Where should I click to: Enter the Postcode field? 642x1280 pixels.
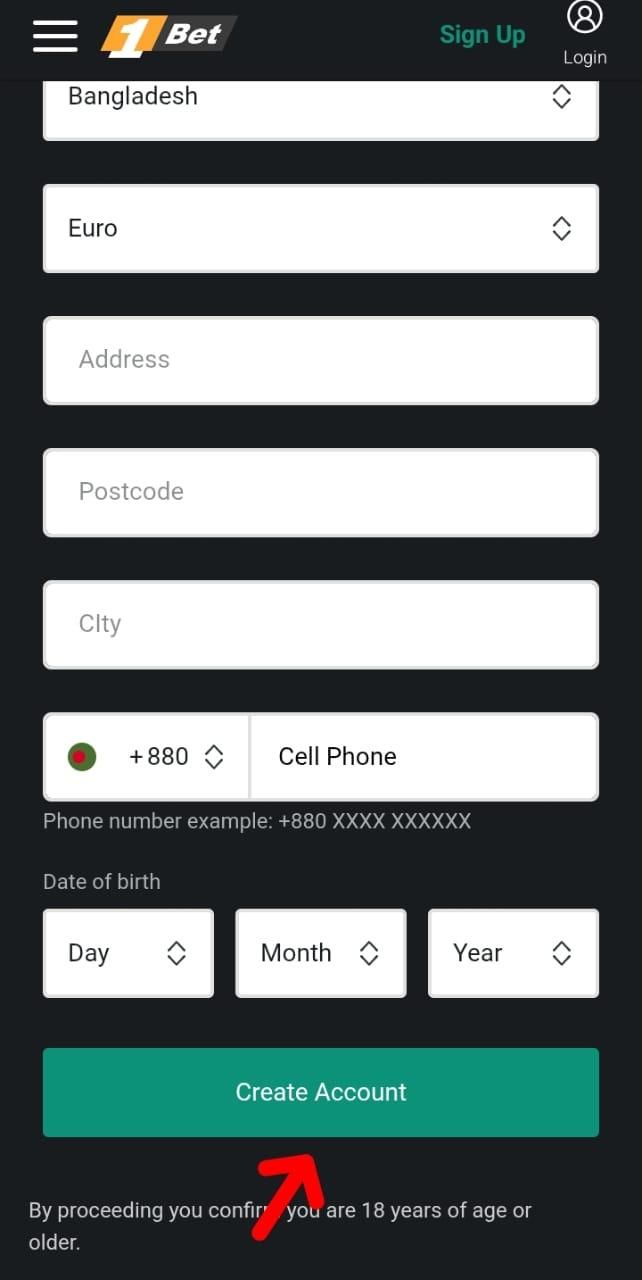(x=320, y=492)
